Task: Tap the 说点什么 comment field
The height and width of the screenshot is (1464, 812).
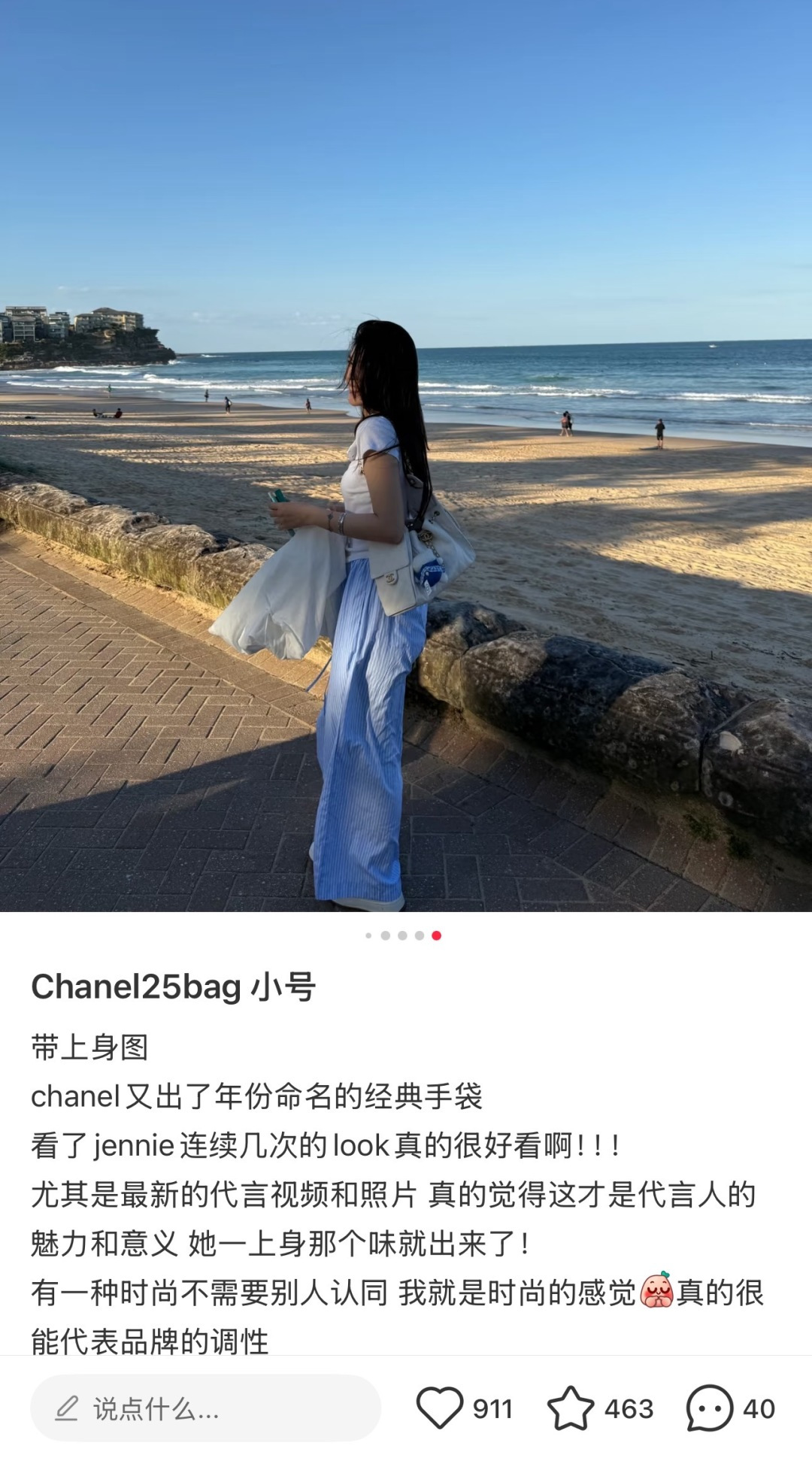Action: [205, 1408]
